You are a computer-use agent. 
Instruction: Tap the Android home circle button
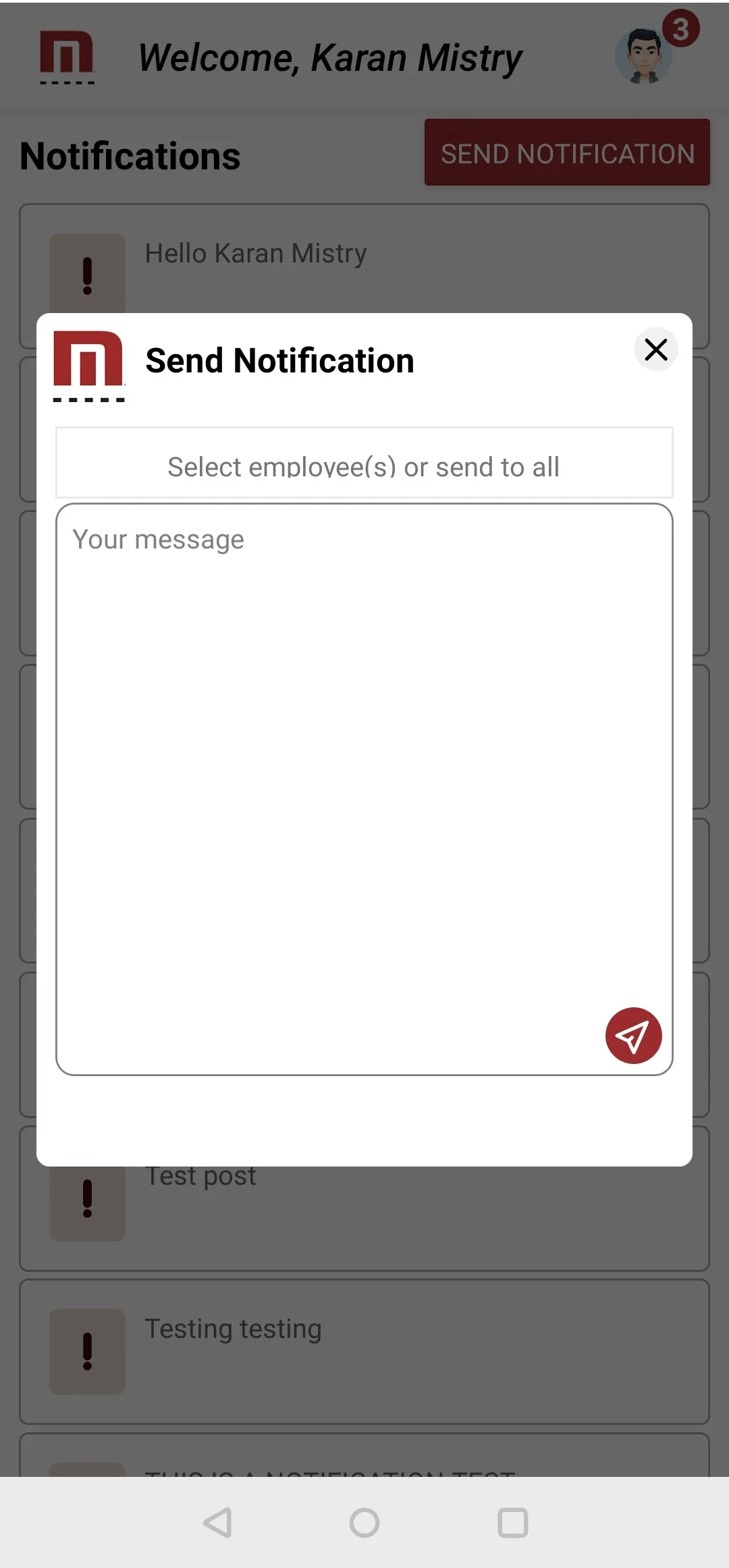coord(364,1523)
